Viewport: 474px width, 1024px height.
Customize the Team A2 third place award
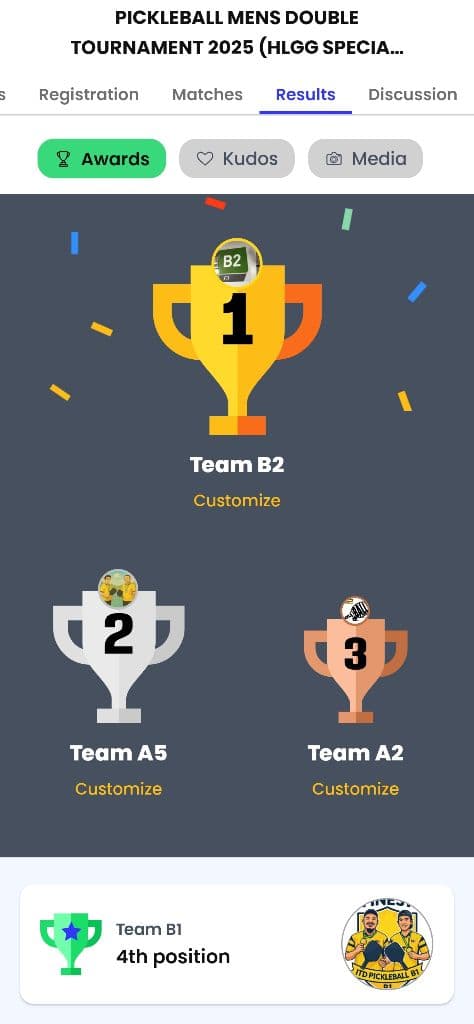[x=355, y=789]
